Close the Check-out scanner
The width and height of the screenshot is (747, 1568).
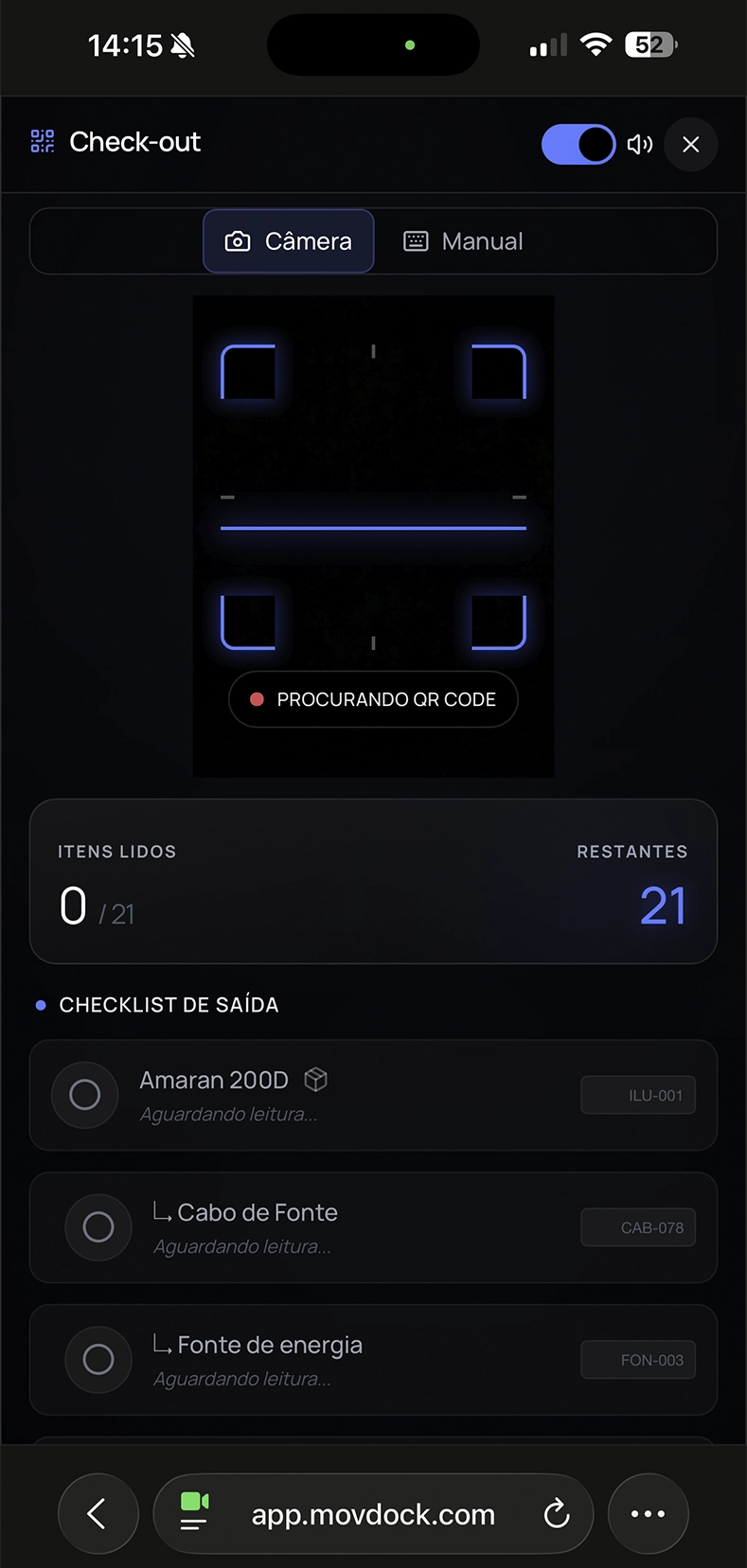(691, 145)
